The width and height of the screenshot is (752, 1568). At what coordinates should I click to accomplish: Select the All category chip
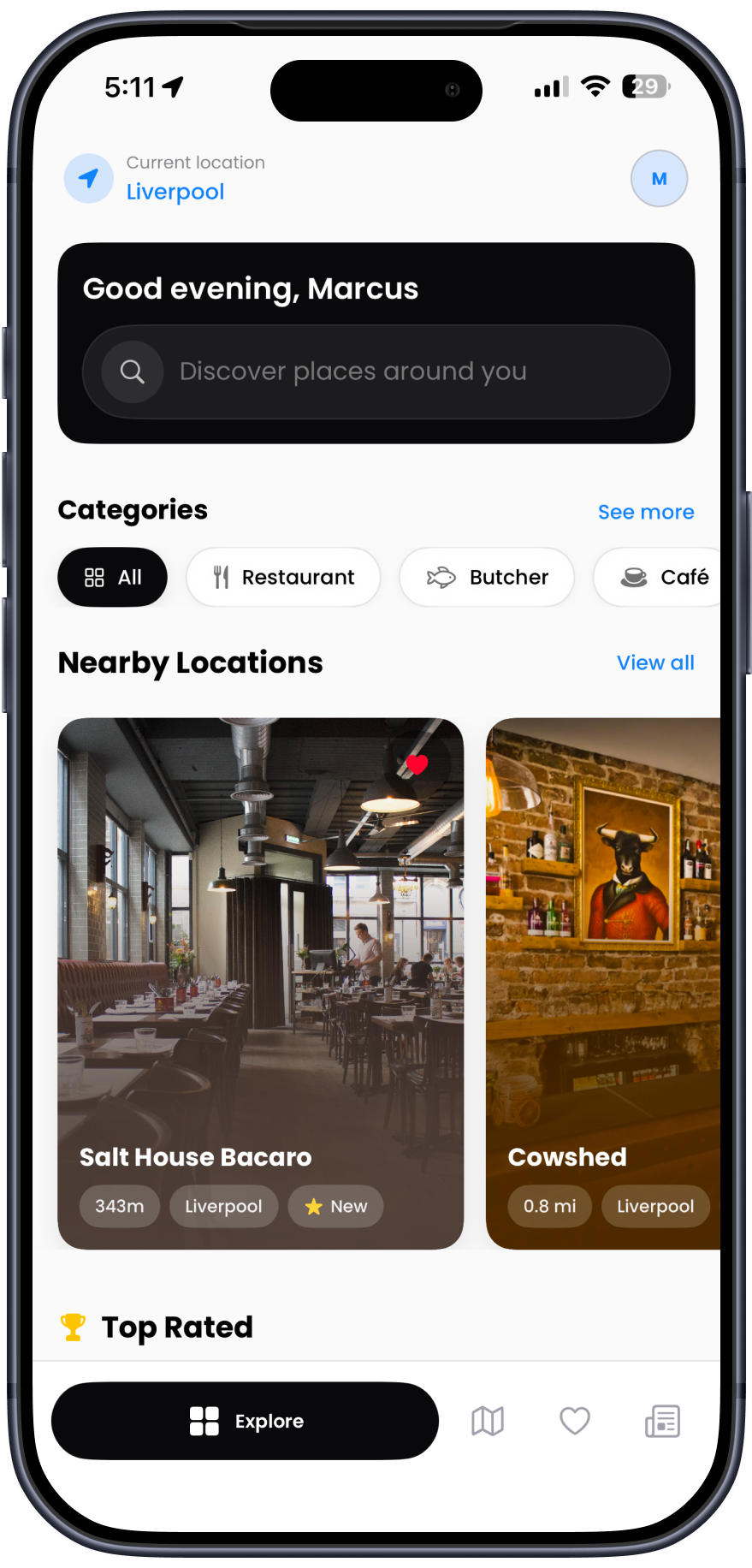pyautogui.click(x=112, y=577)
